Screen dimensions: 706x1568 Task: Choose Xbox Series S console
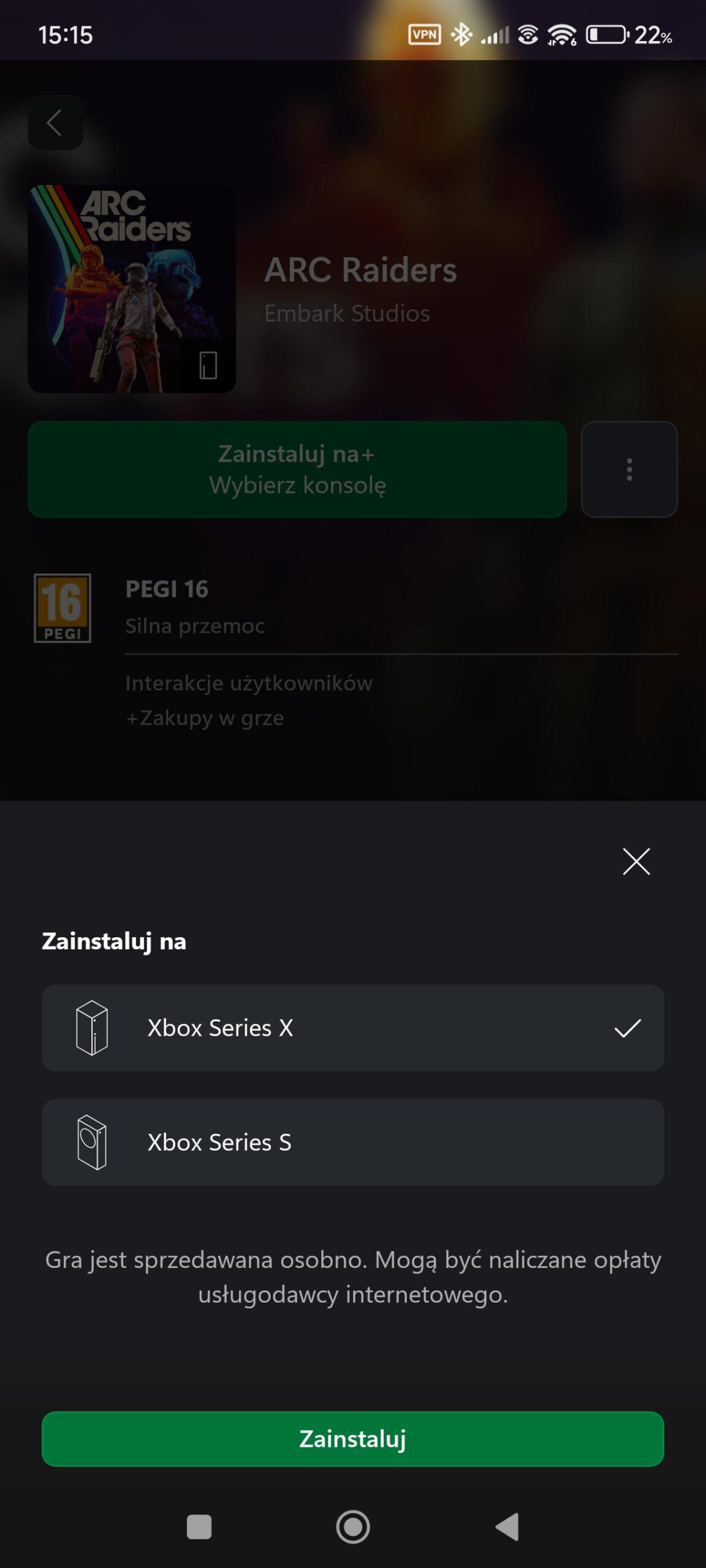352,1142
